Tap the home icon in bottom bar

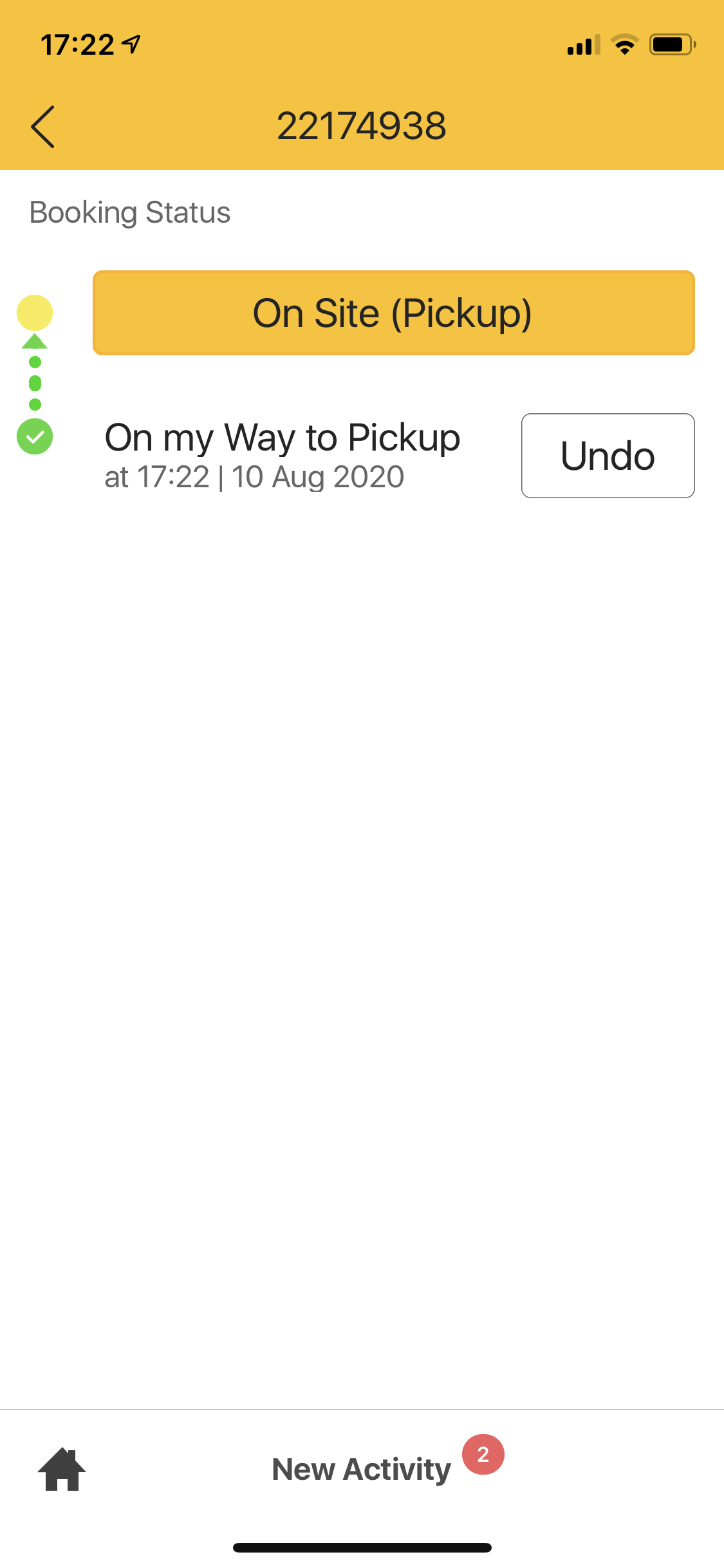62,1469
